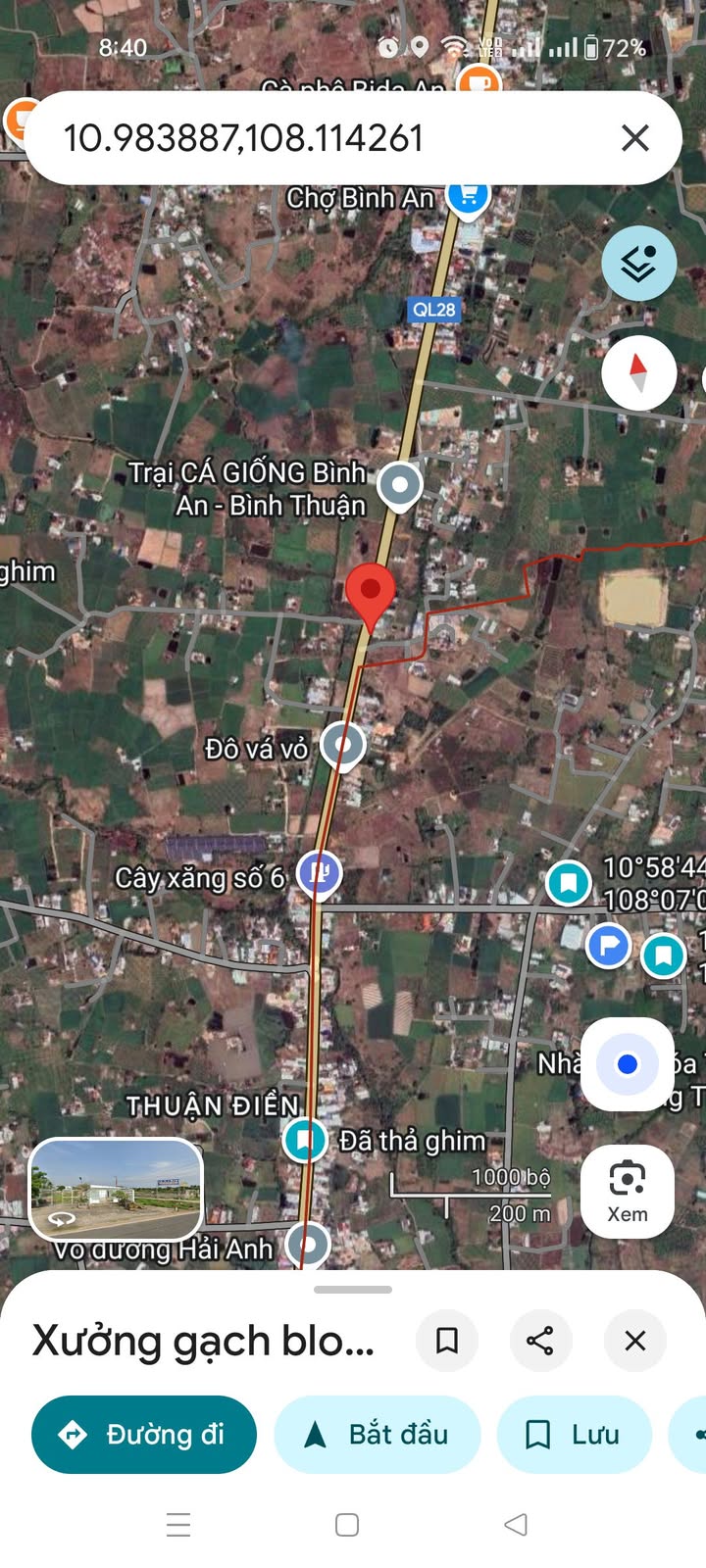The height and width of the screenshot is (1568, 706).
Task: Select Cây xăng số 6 gas station pin
Action: [x=319, y=871]
